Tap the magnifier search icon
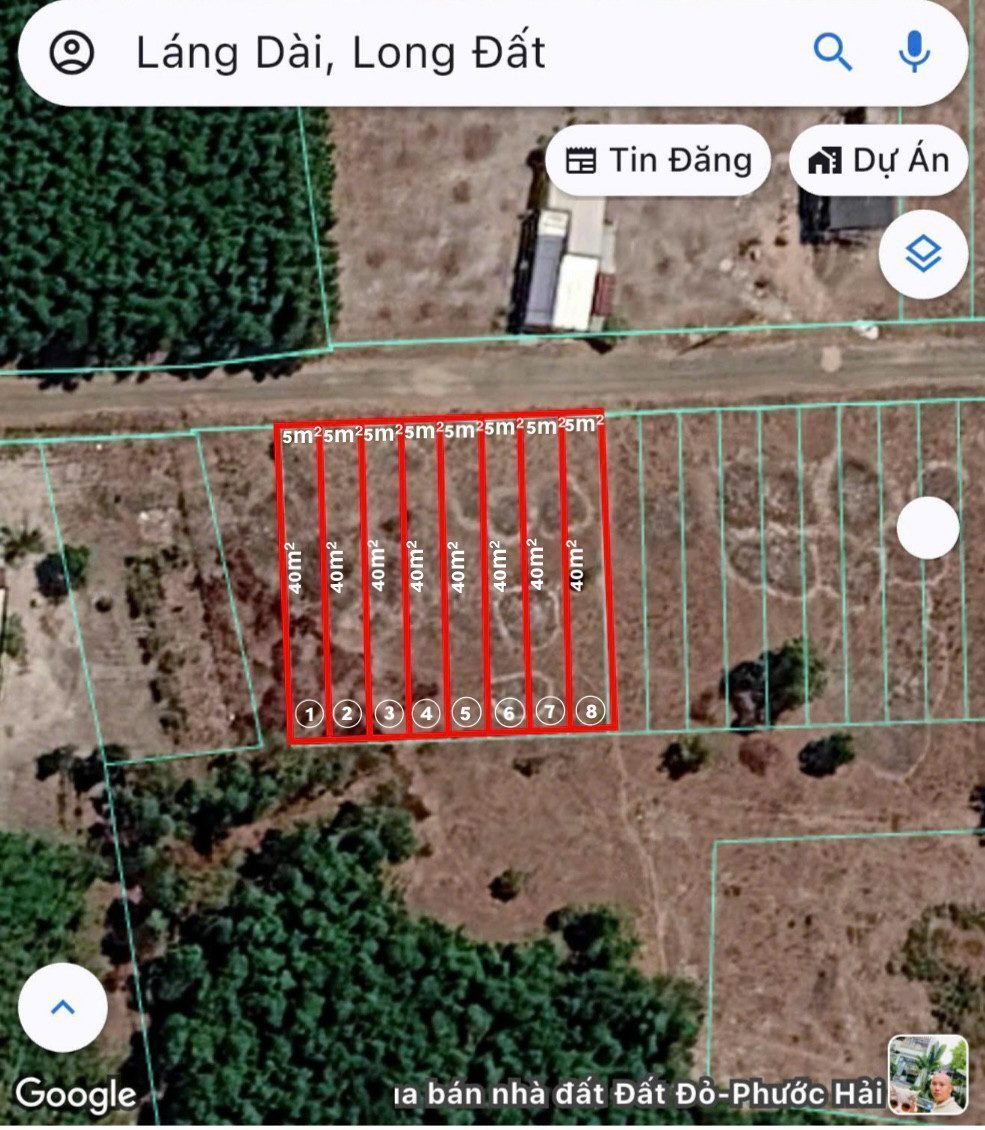The width and height of the screenshot is (985, 1130). point(832,52)
